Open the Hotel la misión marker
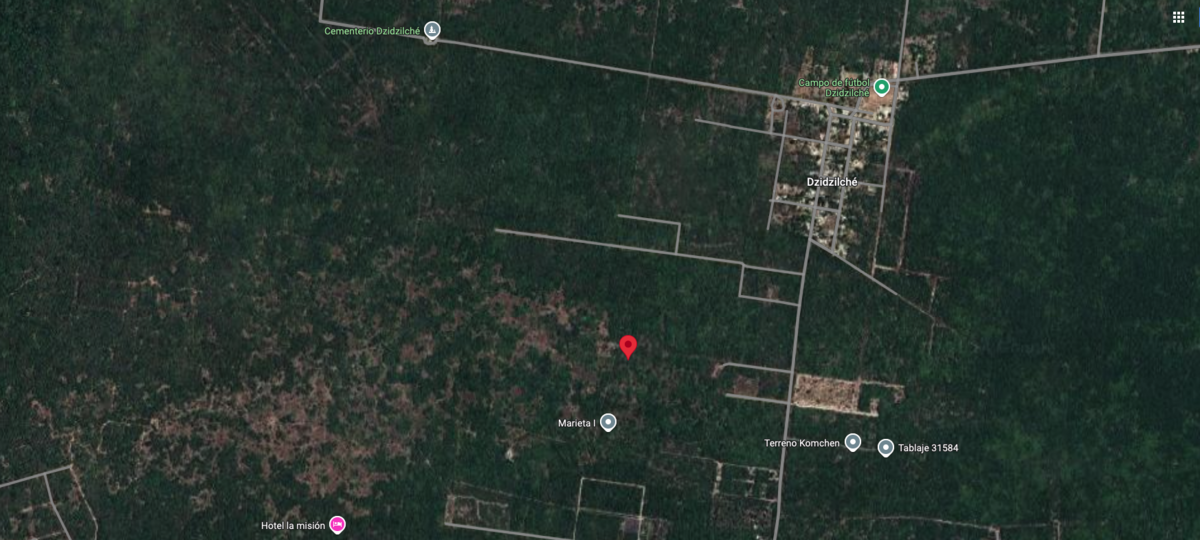The image size is (1200, 540). (338, 525)
